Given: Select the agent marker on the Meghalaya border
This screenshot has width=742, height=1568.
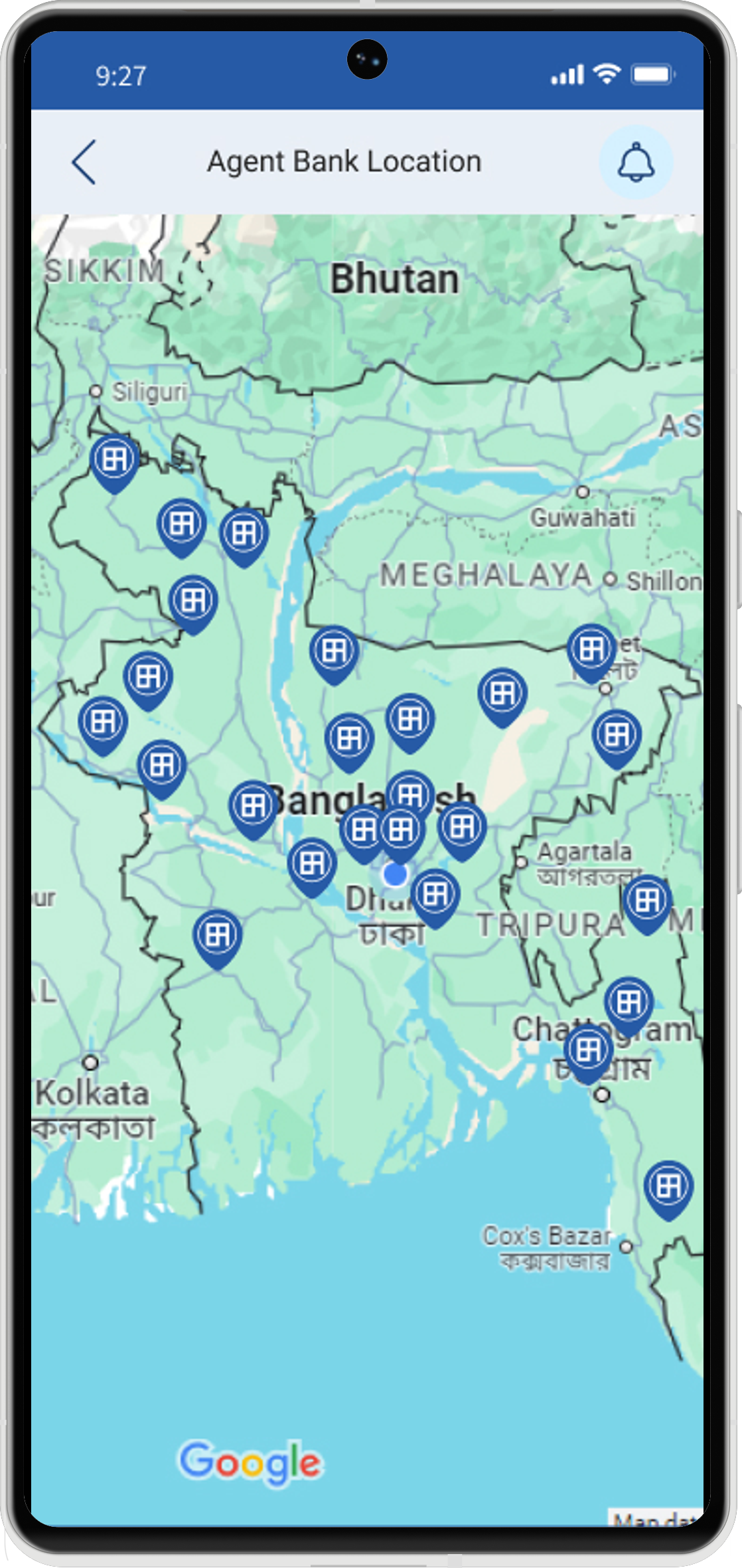Looking at the screenshot, I should point(334,651).
